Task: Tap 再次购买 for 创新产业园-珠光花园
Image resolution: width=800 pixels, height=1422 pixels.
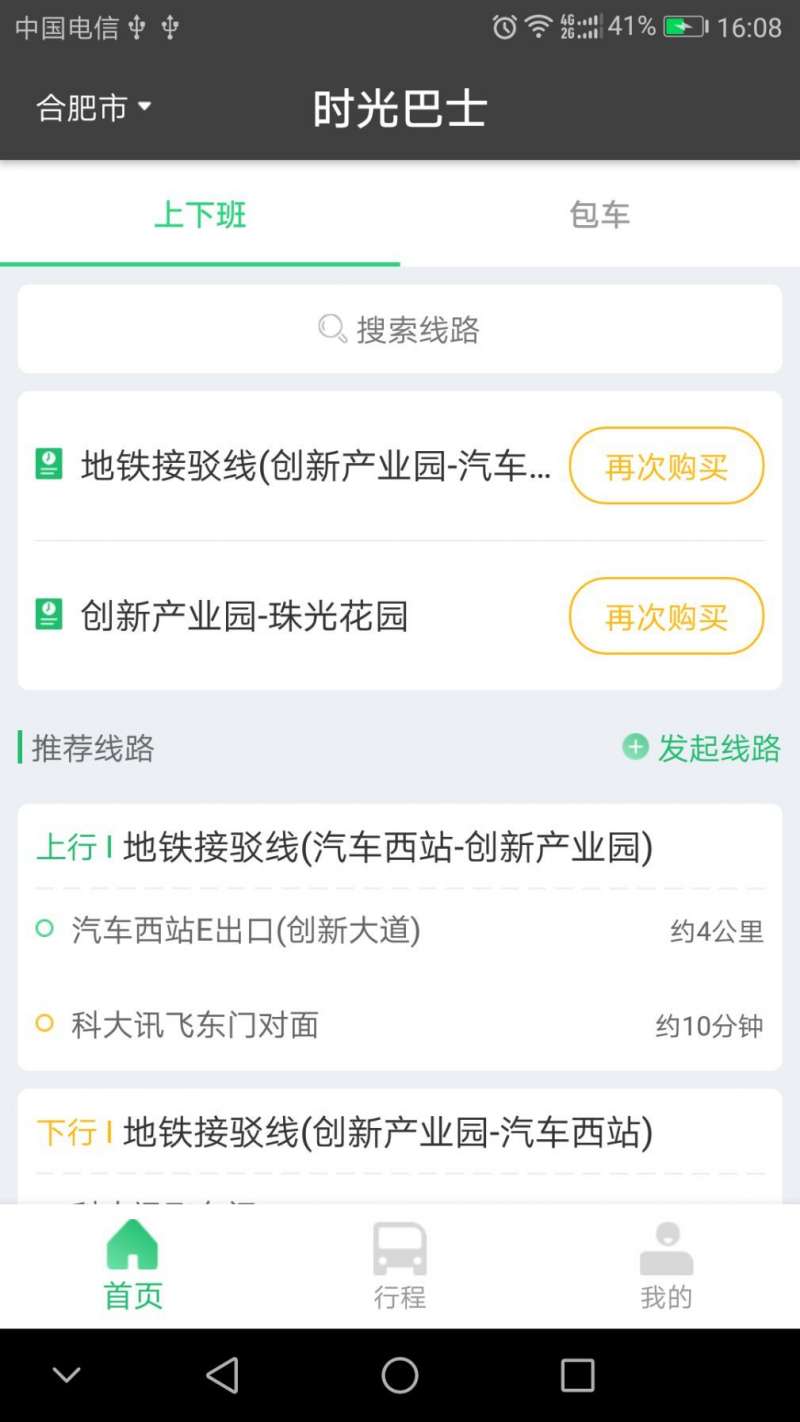Action: pos(667,616)
